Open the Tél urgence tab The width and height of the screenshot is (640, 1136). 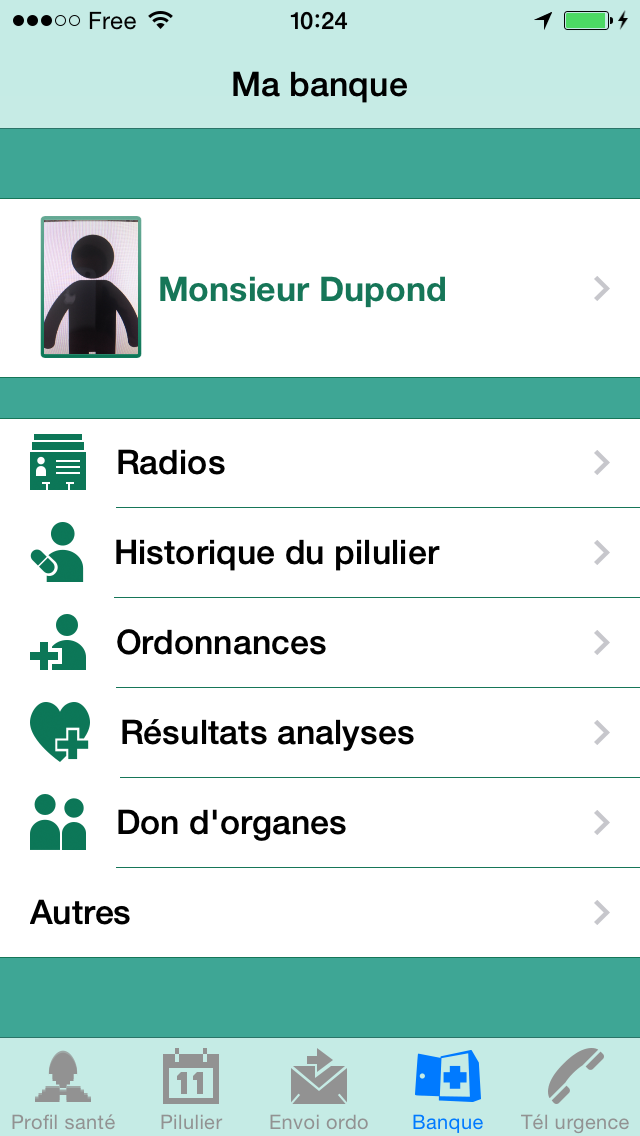575,1088
